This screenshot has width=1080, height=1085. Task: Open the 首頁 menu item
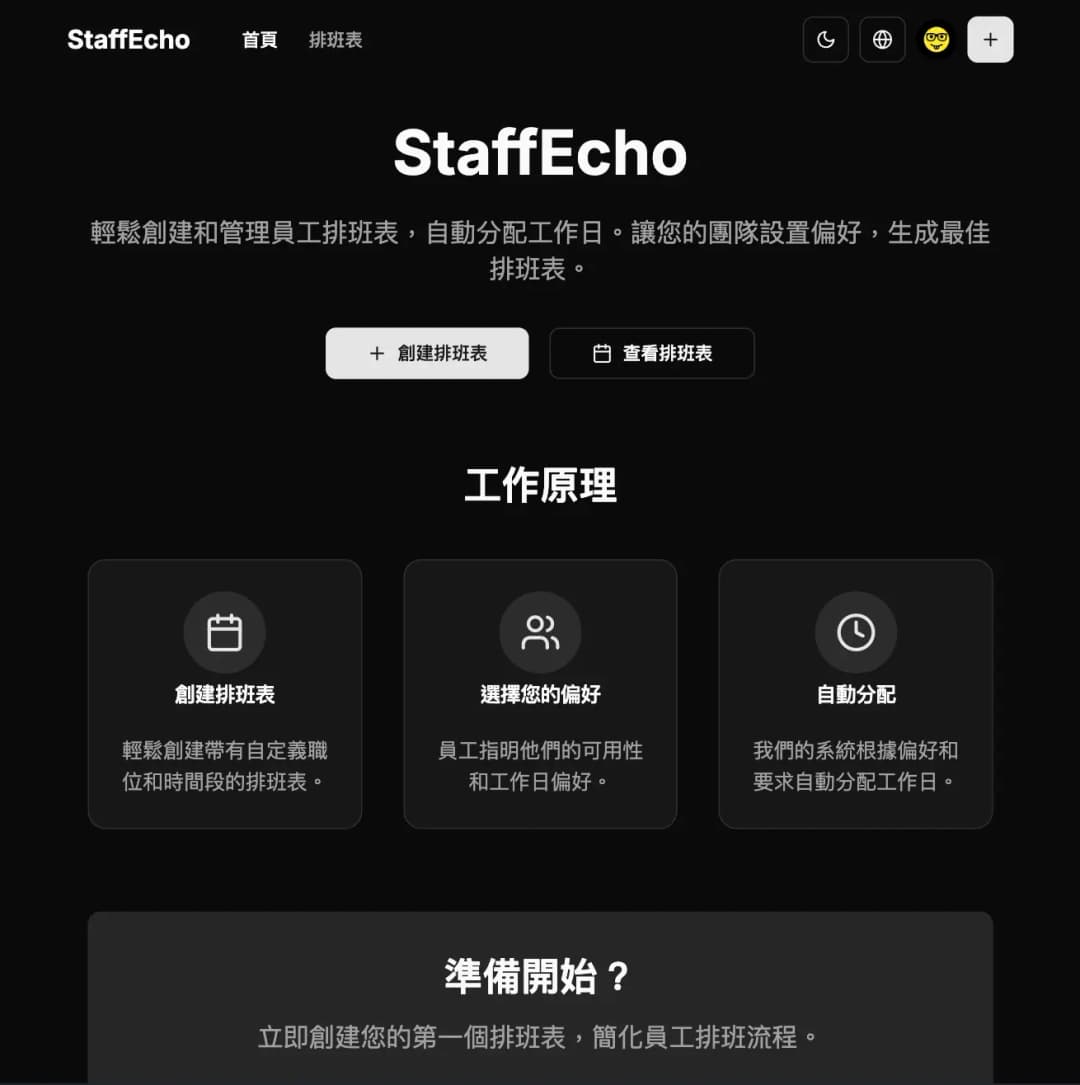259,40
